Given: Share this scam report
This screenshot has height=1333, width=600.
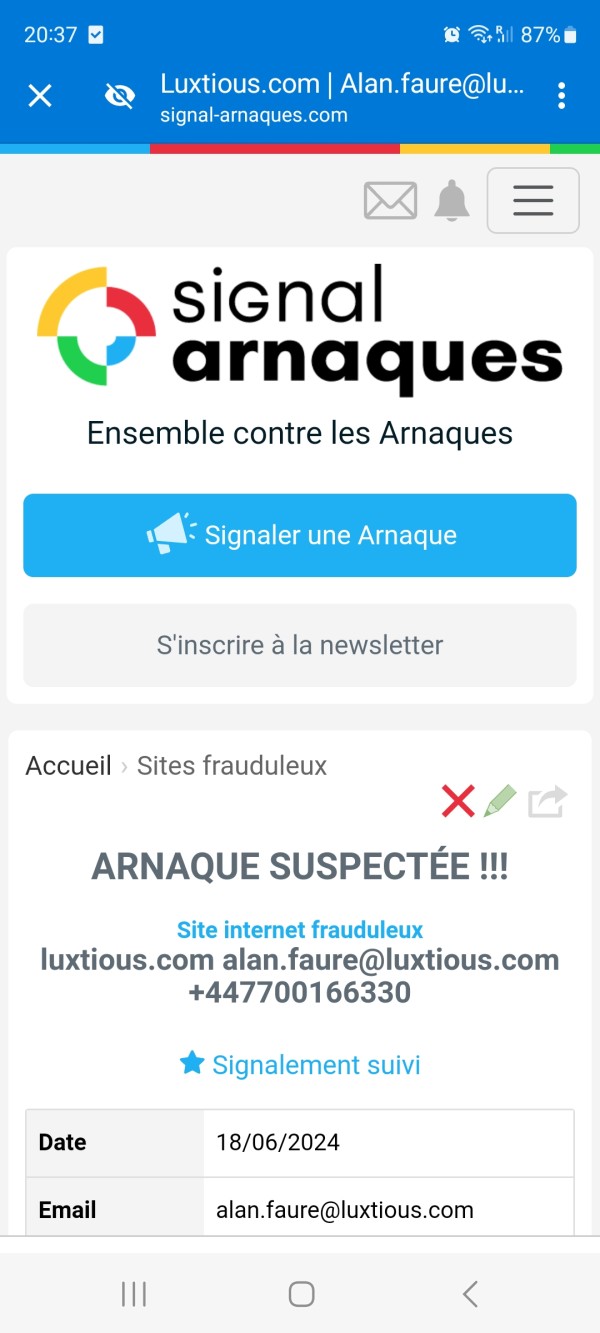Looking at the screenshot, I should (x=547, y=801).
